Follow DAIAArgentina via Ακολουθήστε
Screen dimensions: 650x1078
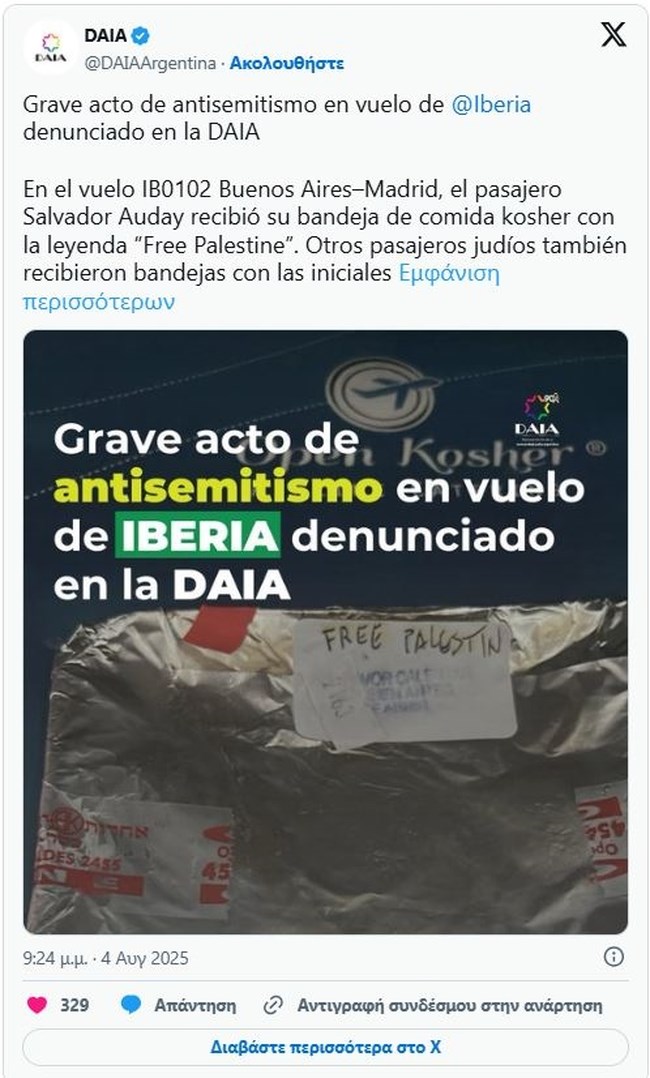tap(286, 63)
